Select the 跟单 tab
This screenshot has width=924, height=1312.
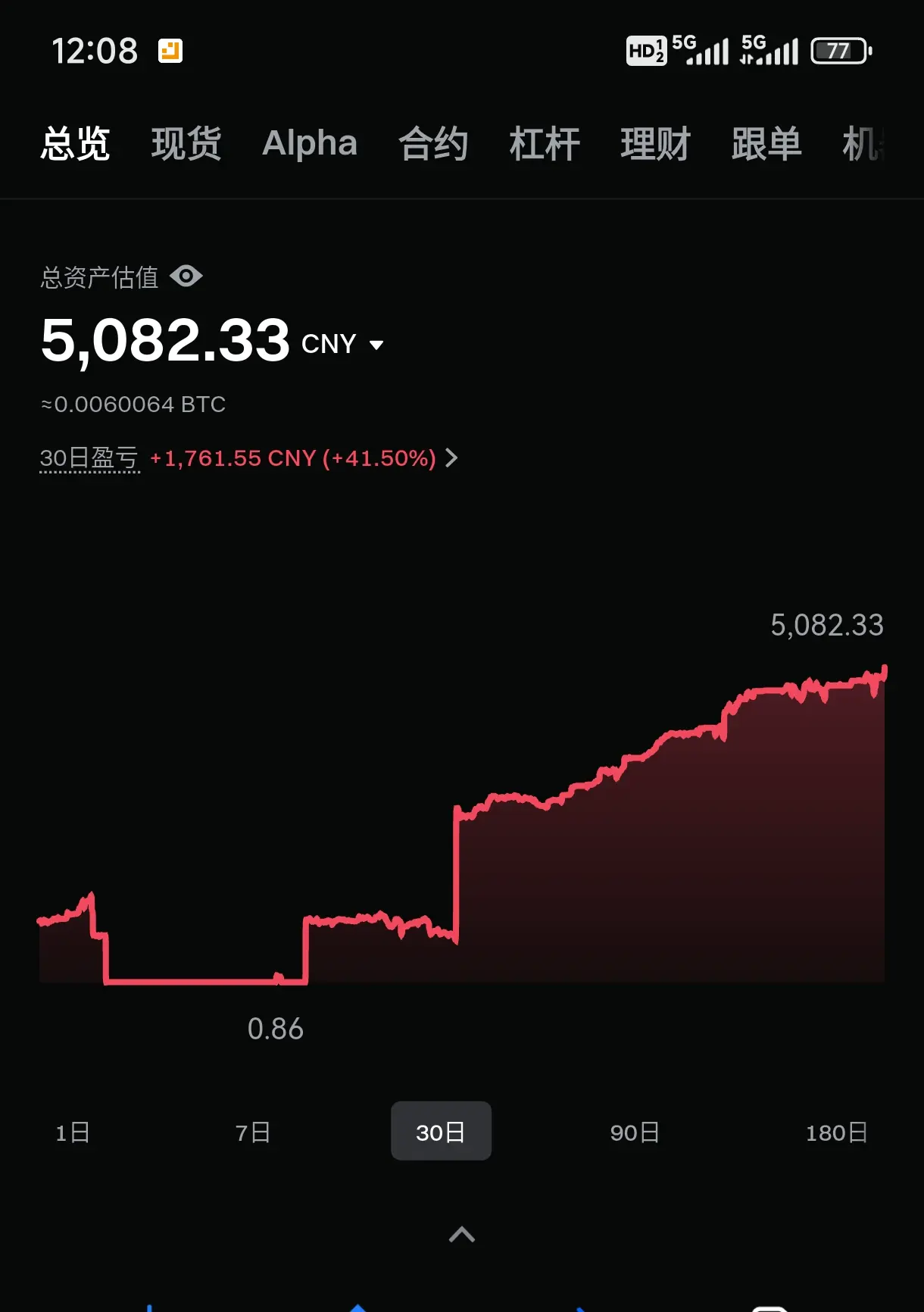(x=766, y=144)
